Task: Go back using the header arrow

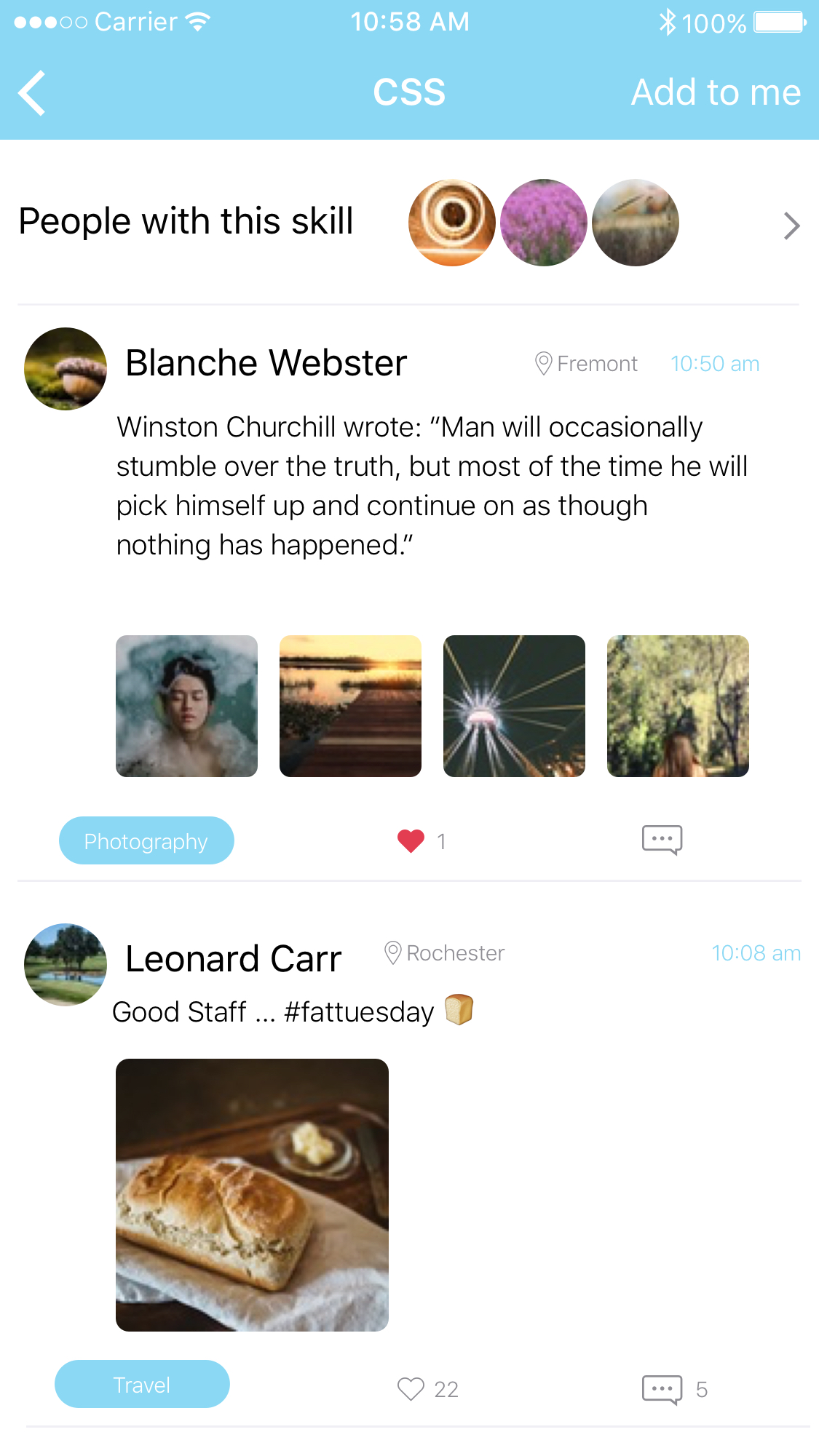Action: (32, 92)
